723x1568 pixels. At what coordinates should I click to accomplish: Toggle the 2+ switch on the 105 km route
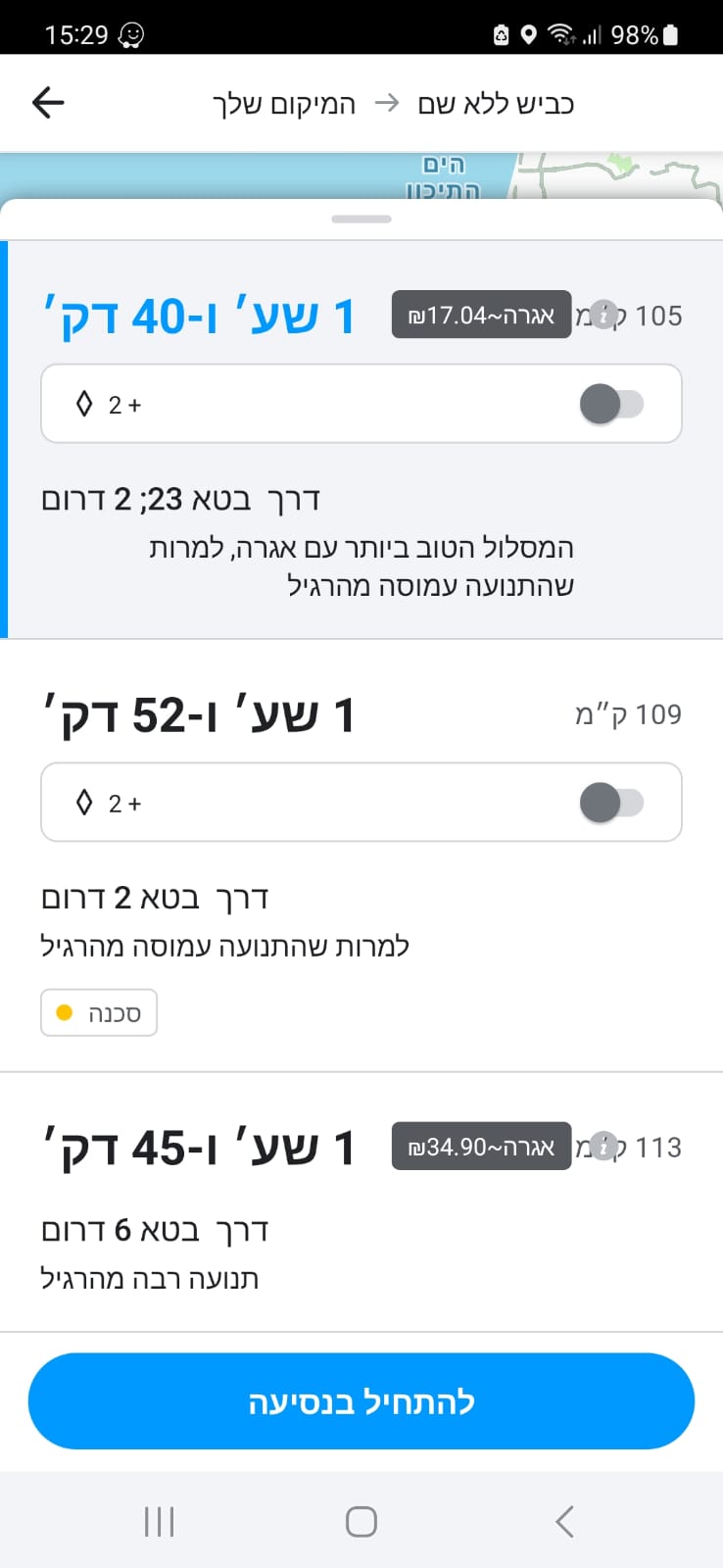(x=611, y=404)
